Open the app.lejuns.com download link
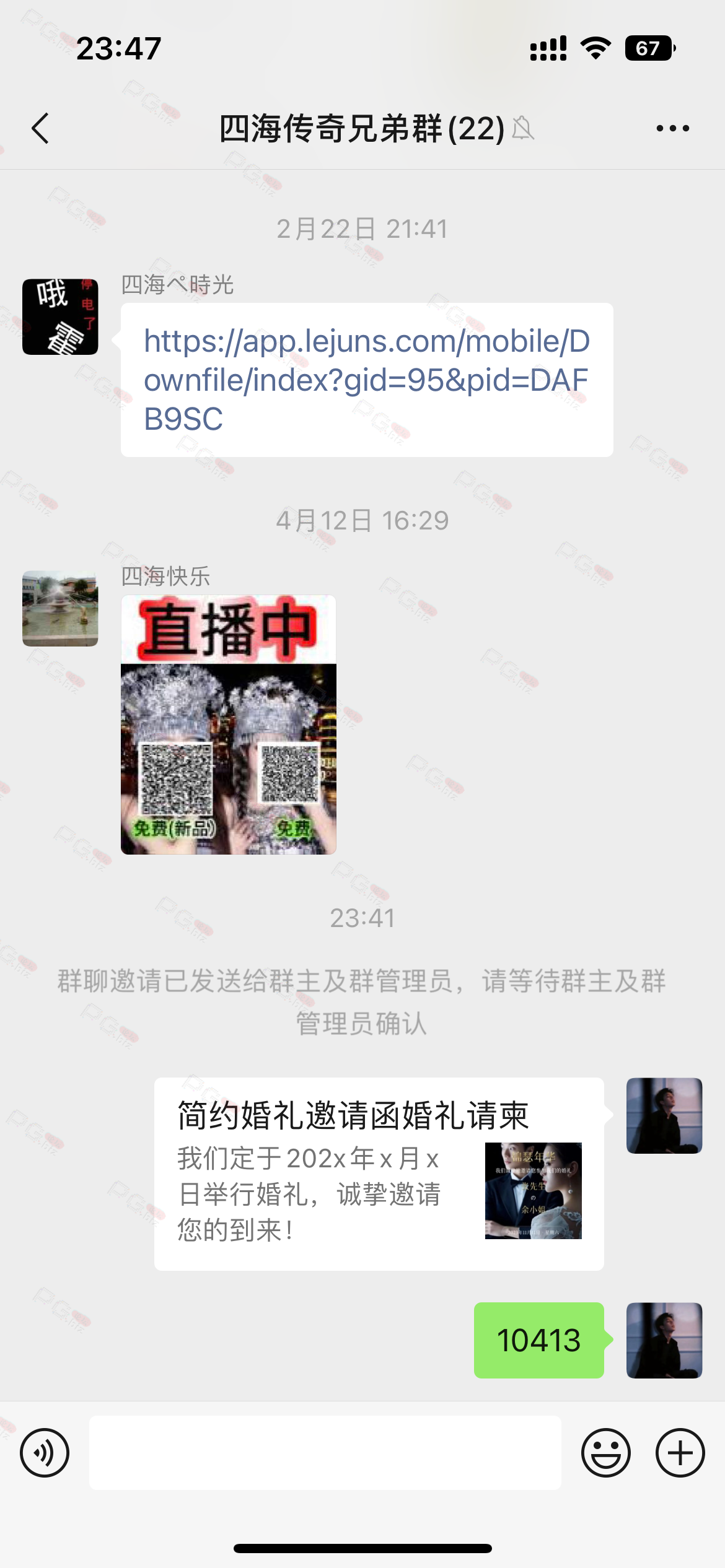The width and height of the screenshot is (725, 1568). 366,379
